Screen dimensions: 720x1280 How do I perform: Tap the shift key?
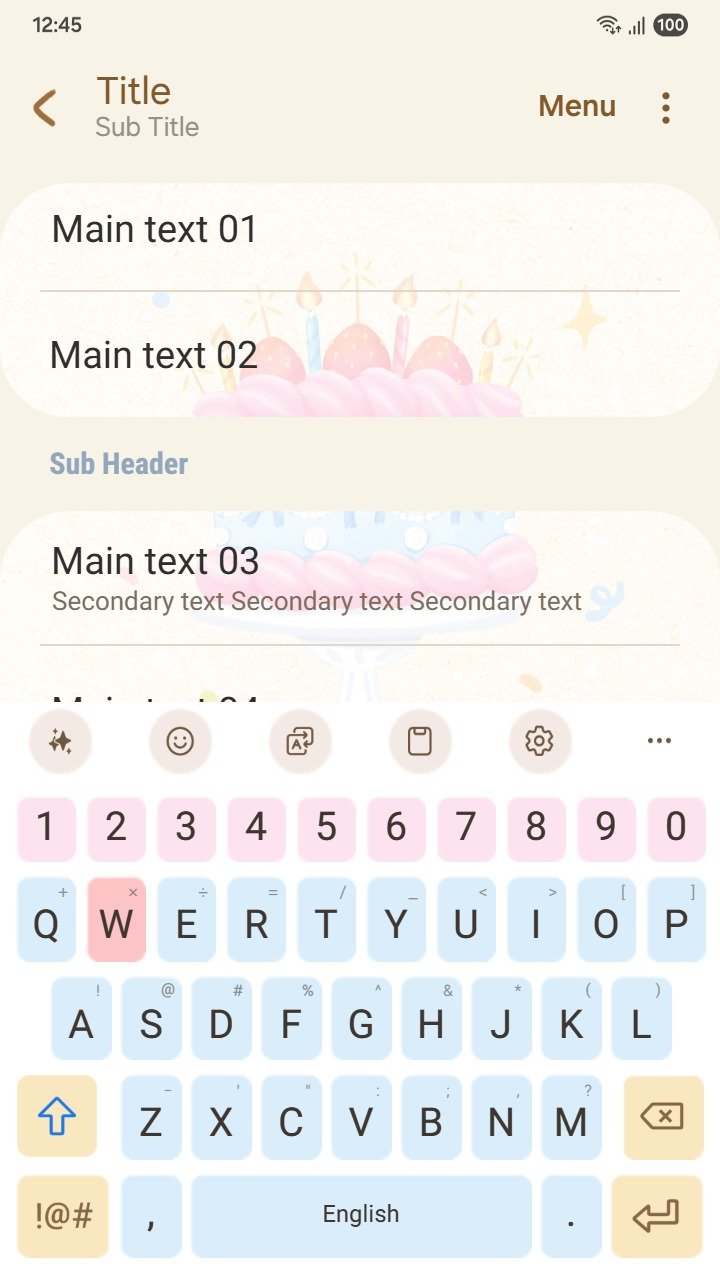pyautogui.click(x=57, y=1116)
